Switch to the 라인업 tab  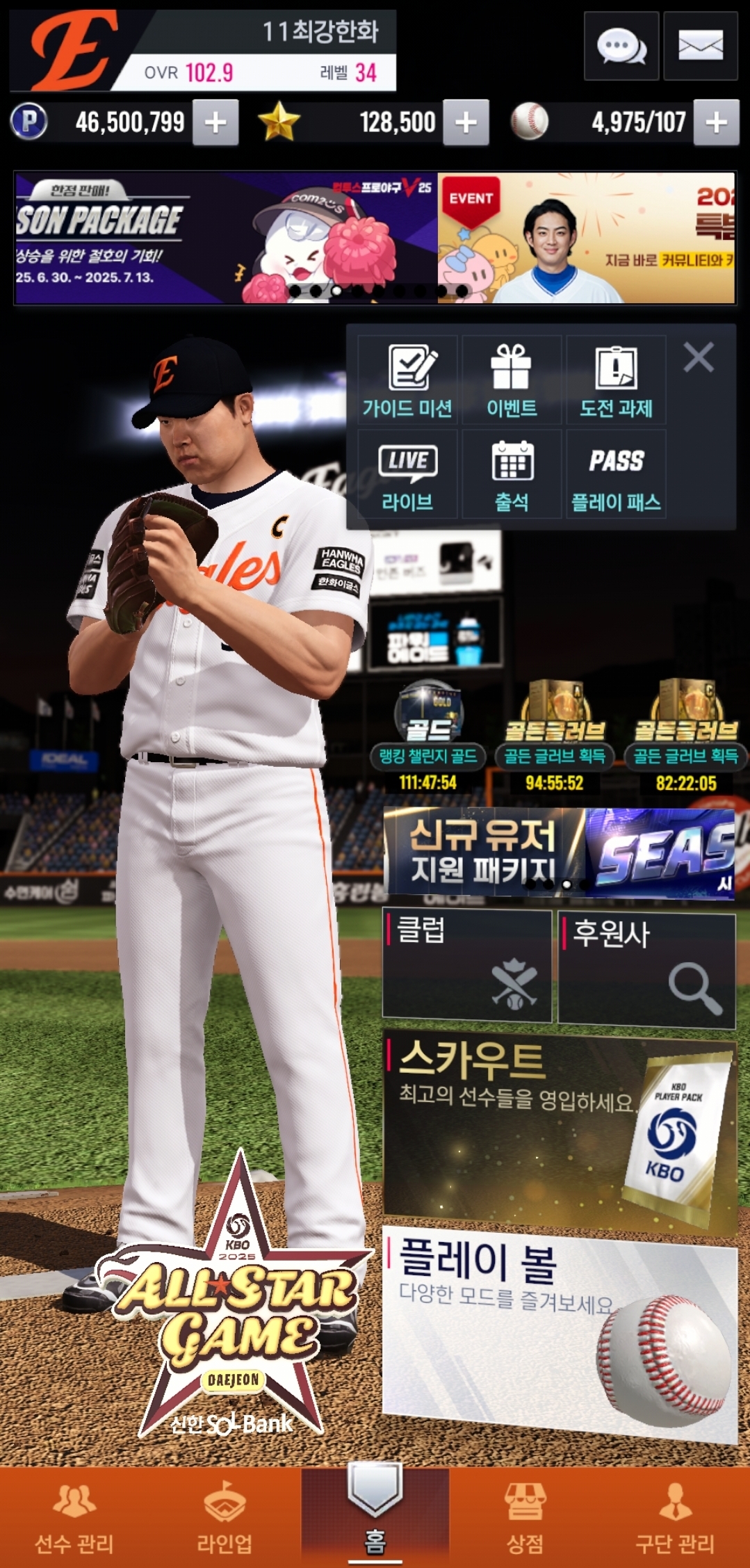tap(225, 1519)
